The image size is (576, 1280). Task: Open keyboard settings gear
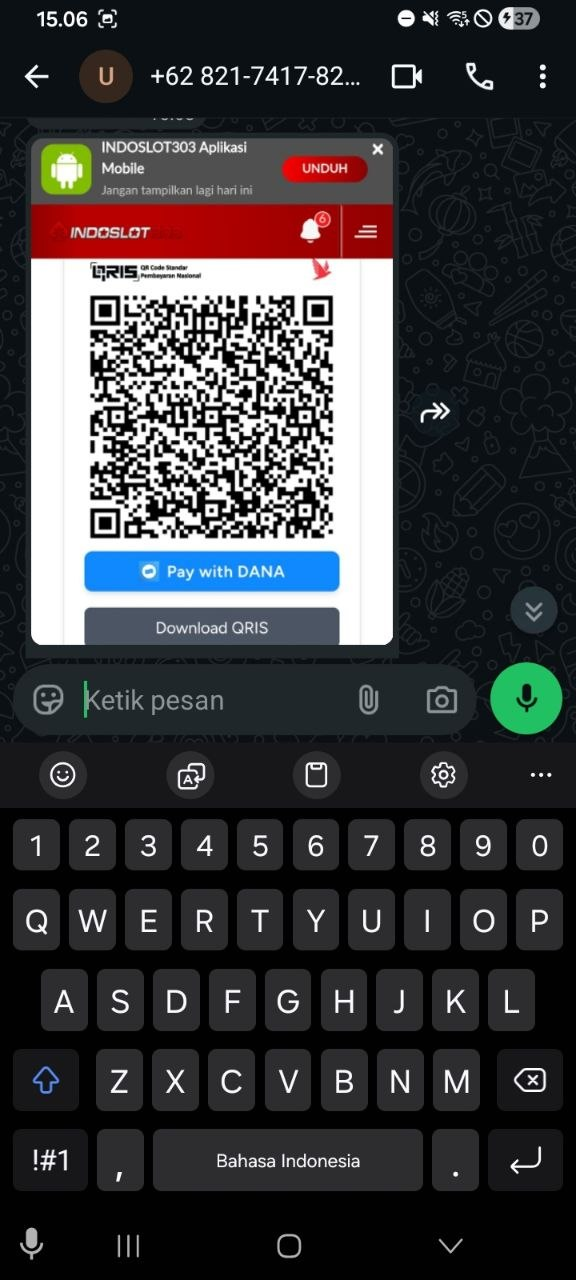[443, 775]
